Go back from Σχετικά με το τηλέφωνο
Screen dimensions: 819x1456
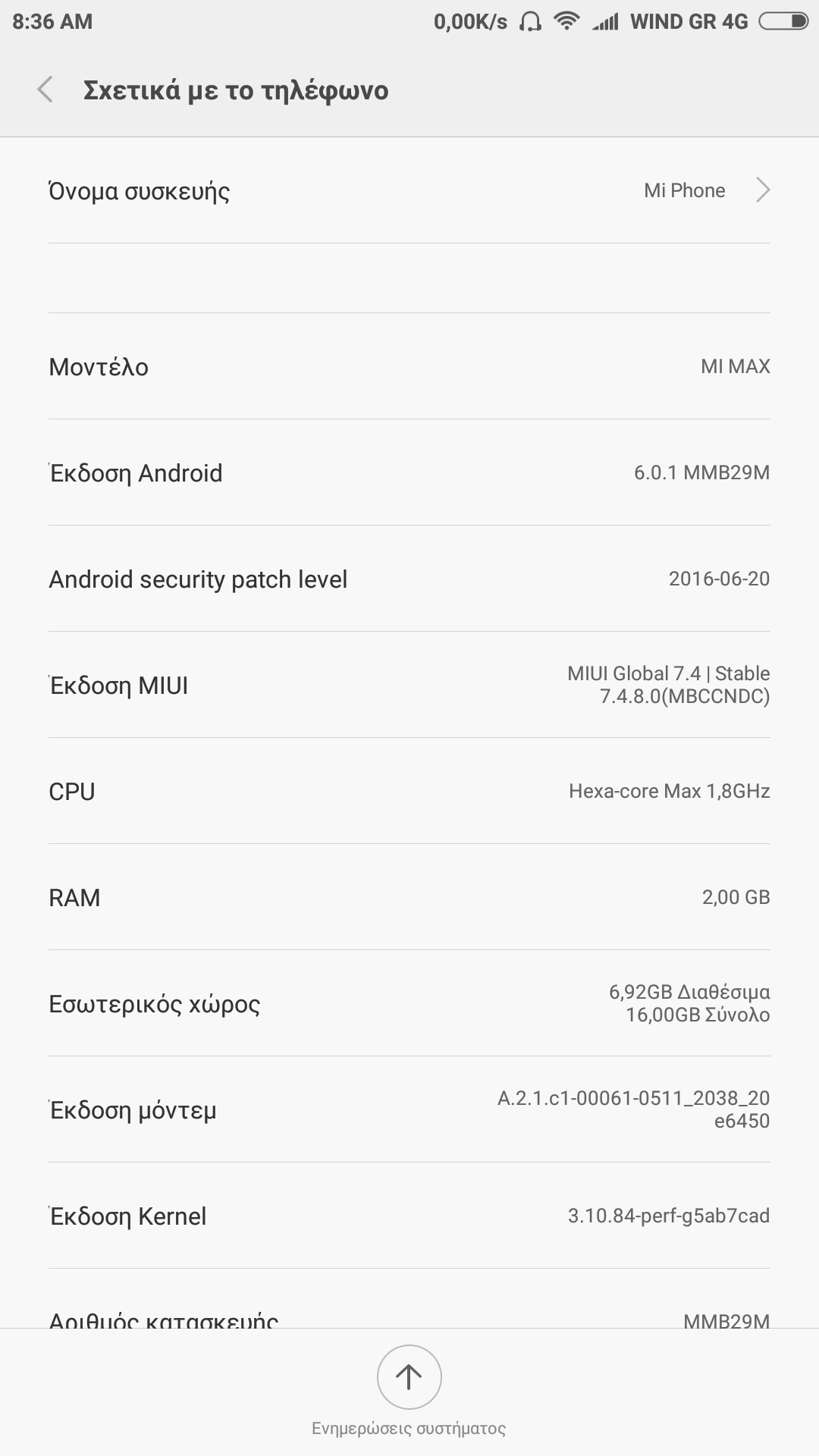[x=45, y=89]
